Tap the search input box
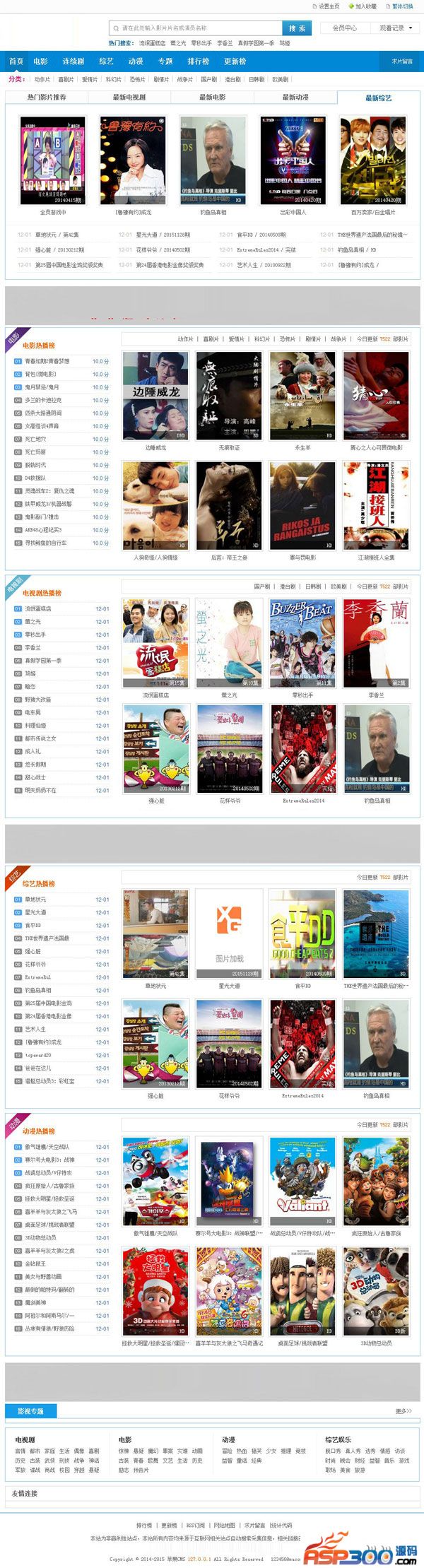424x1568 pixels. click(196, 28)
